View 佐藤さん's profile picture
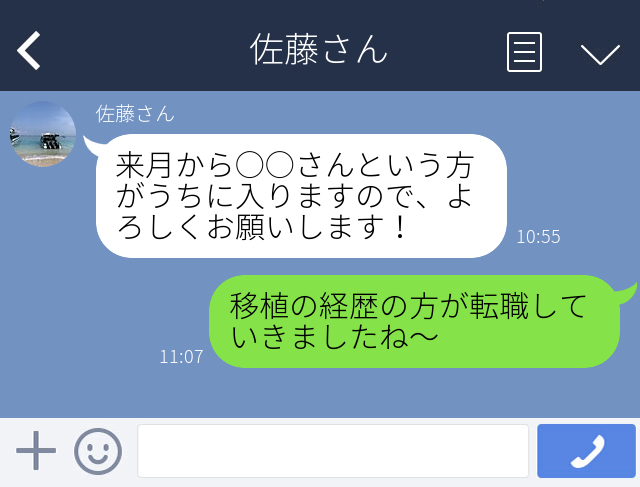Viewport: 640px width, 487px height. coord(43,134)
